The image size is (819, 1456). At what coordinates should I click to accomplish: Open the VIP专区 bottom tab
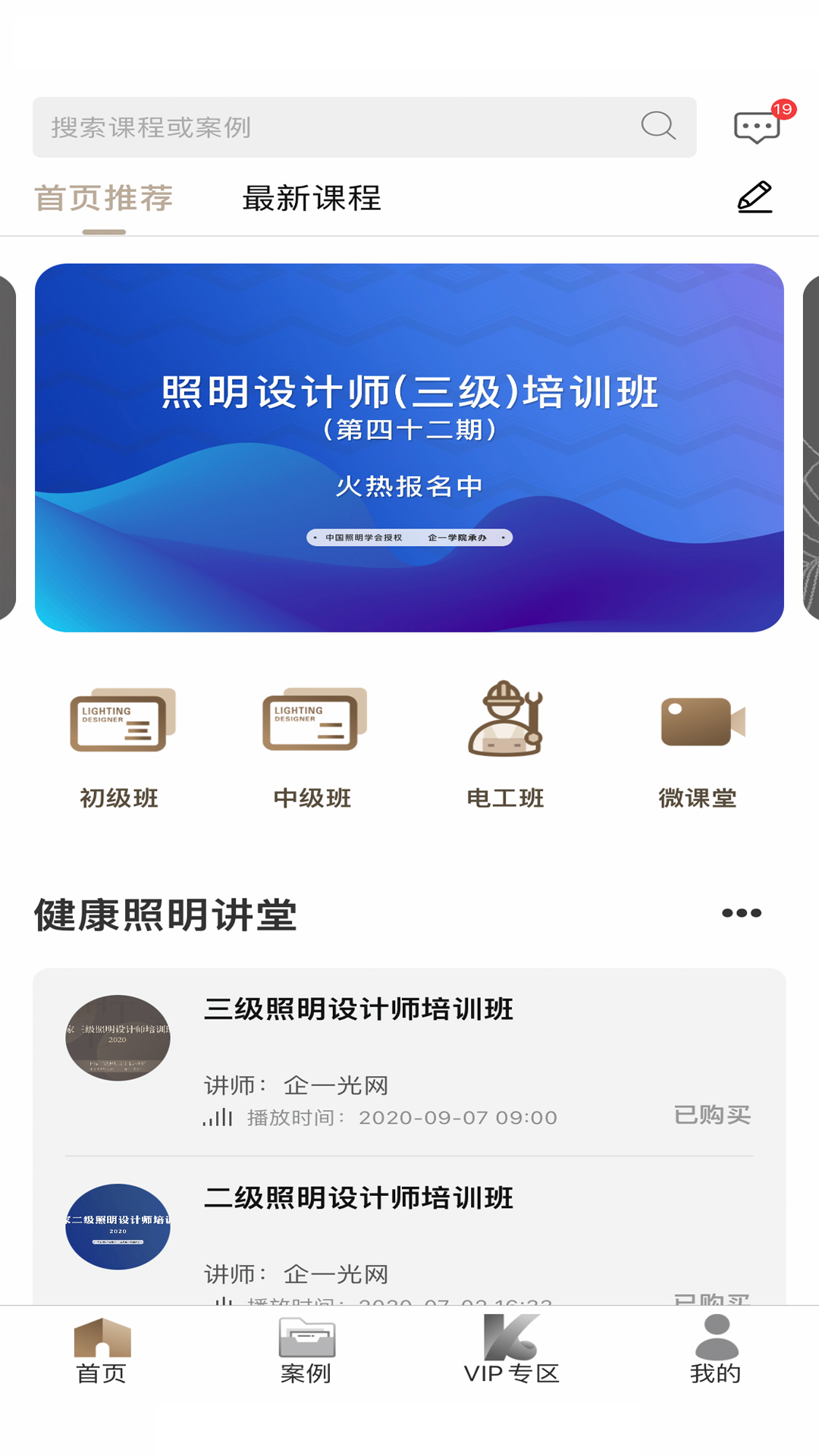512,1351
